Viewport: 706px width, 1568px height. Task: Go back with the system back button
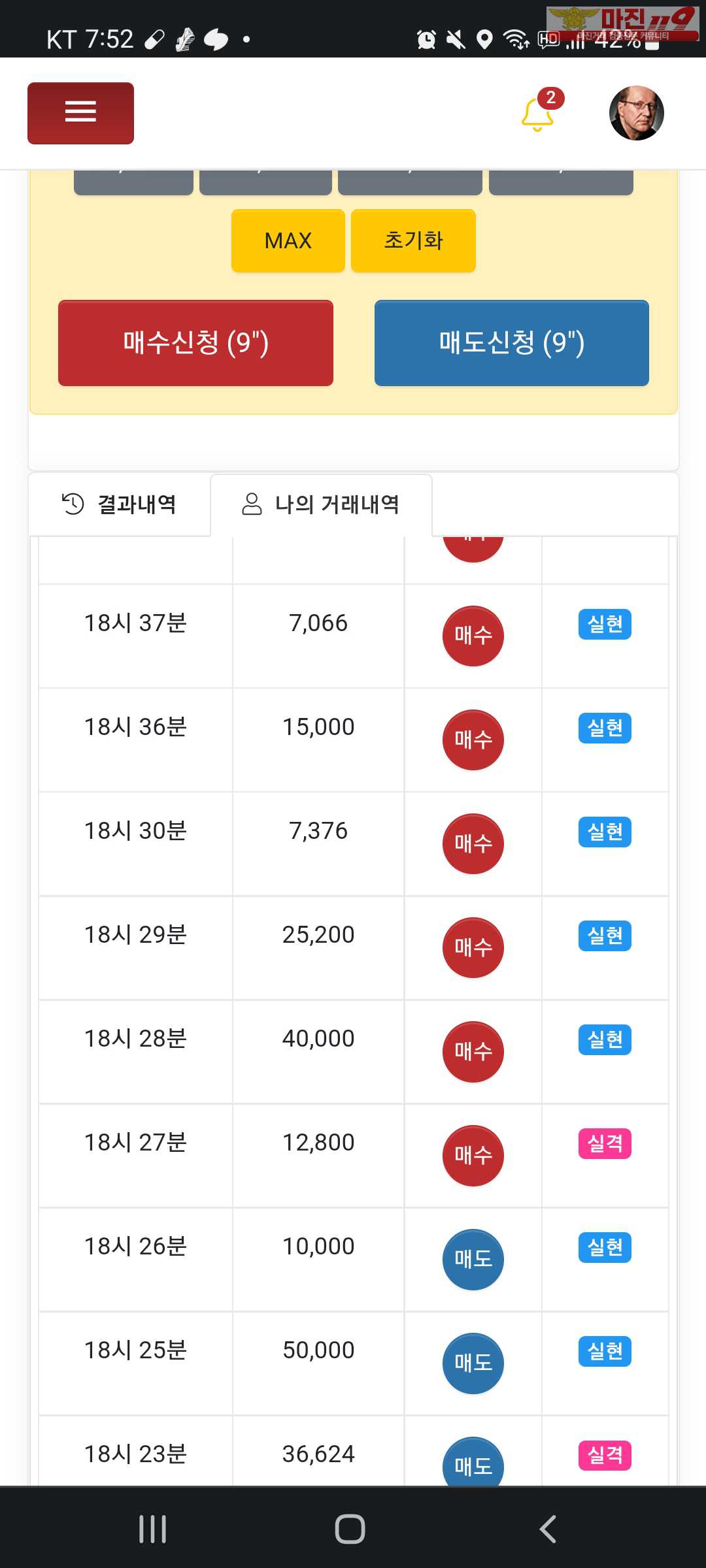pyautogui.click(x=548, y=1529)
